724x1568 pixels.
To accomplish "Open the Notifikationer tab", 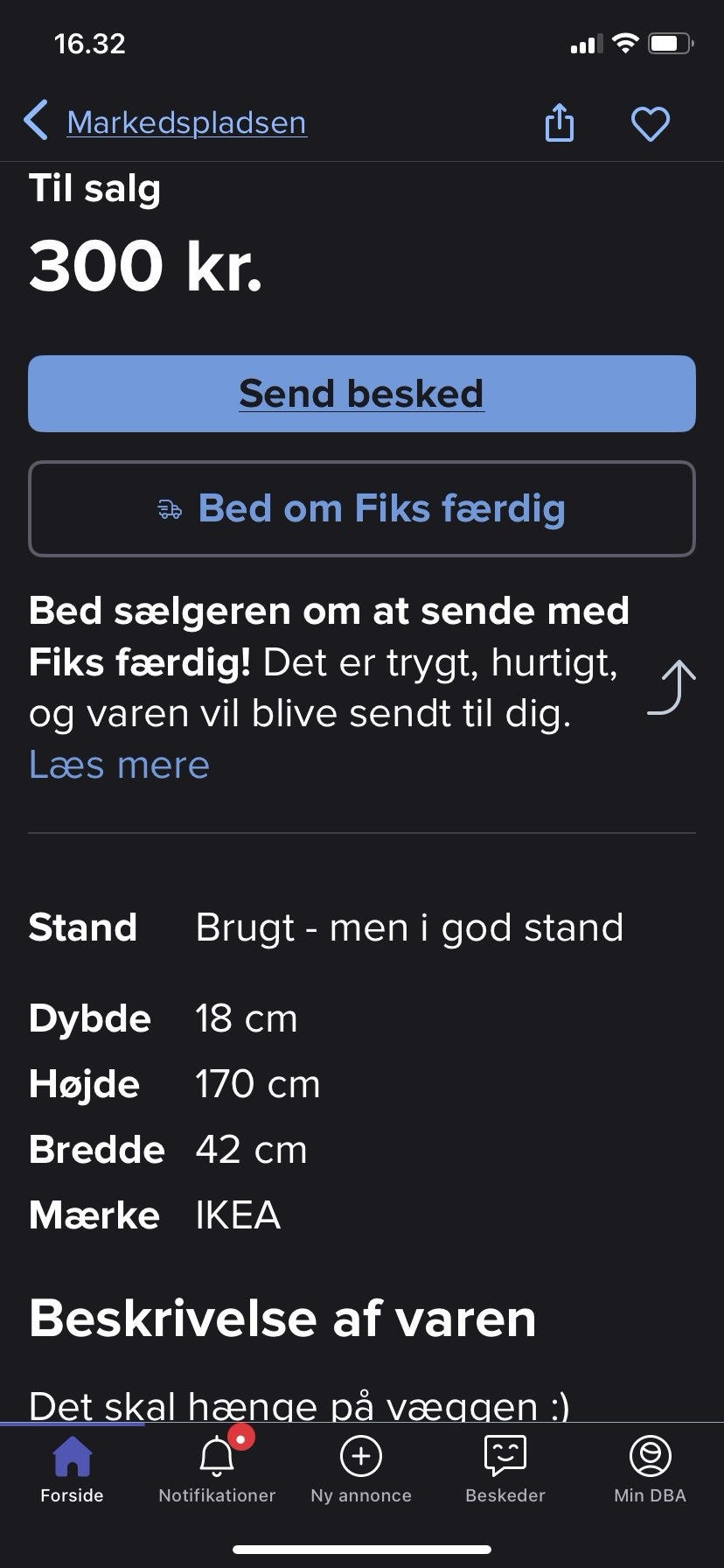I will pos(217,1470).
